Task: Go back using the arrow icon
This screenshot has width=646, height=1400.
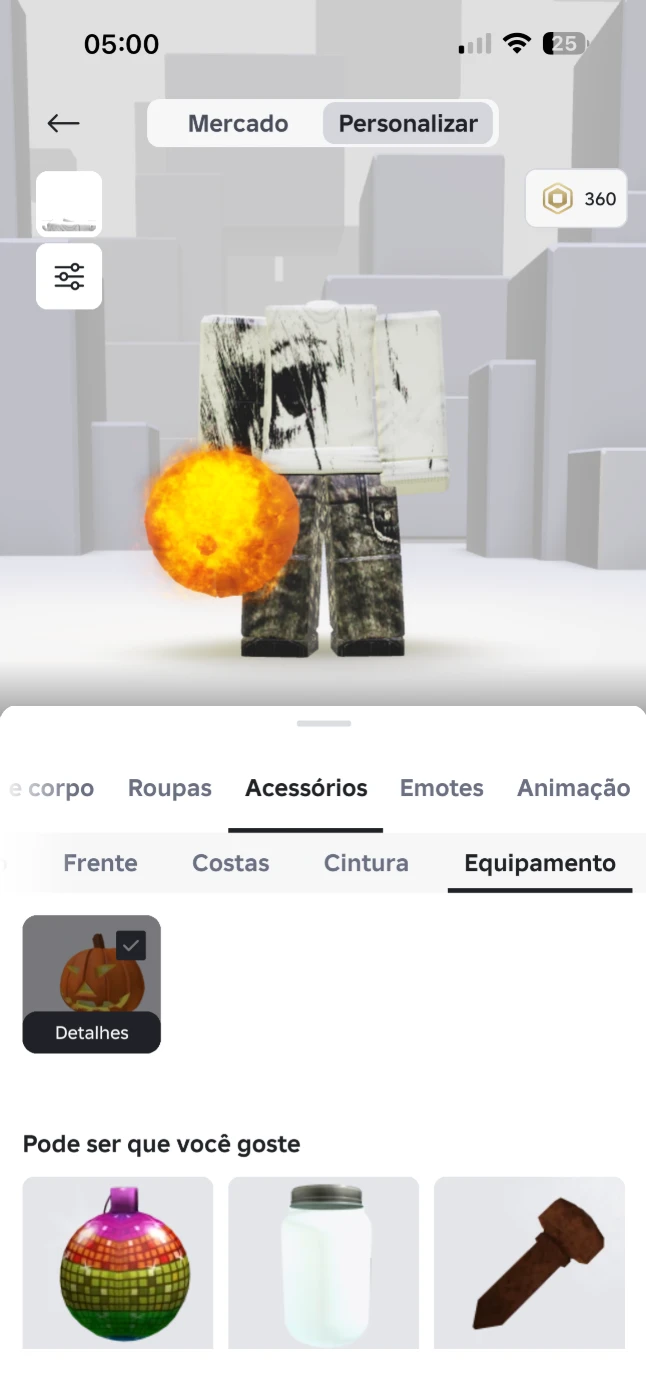Action: pos(63,123)
